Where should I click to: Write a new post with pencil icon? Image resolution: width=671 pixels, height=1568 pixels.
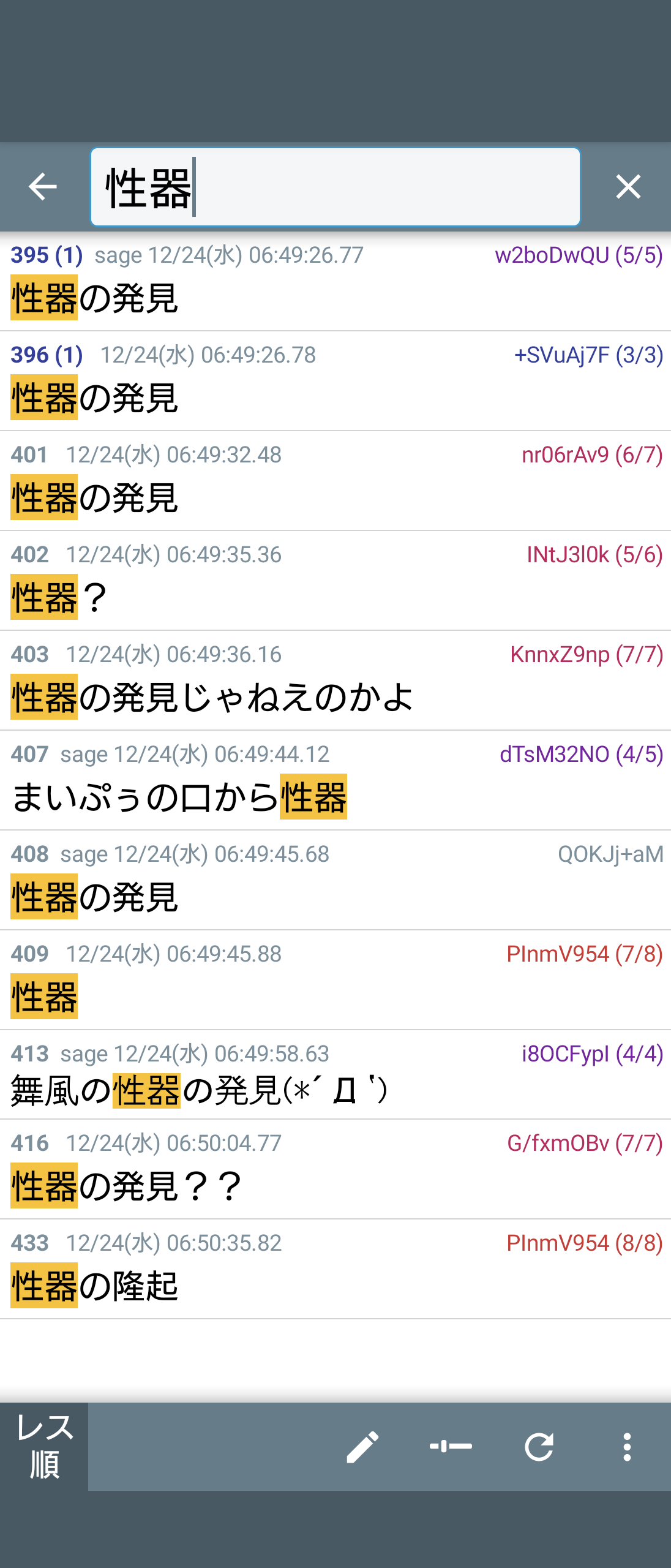362,1447
